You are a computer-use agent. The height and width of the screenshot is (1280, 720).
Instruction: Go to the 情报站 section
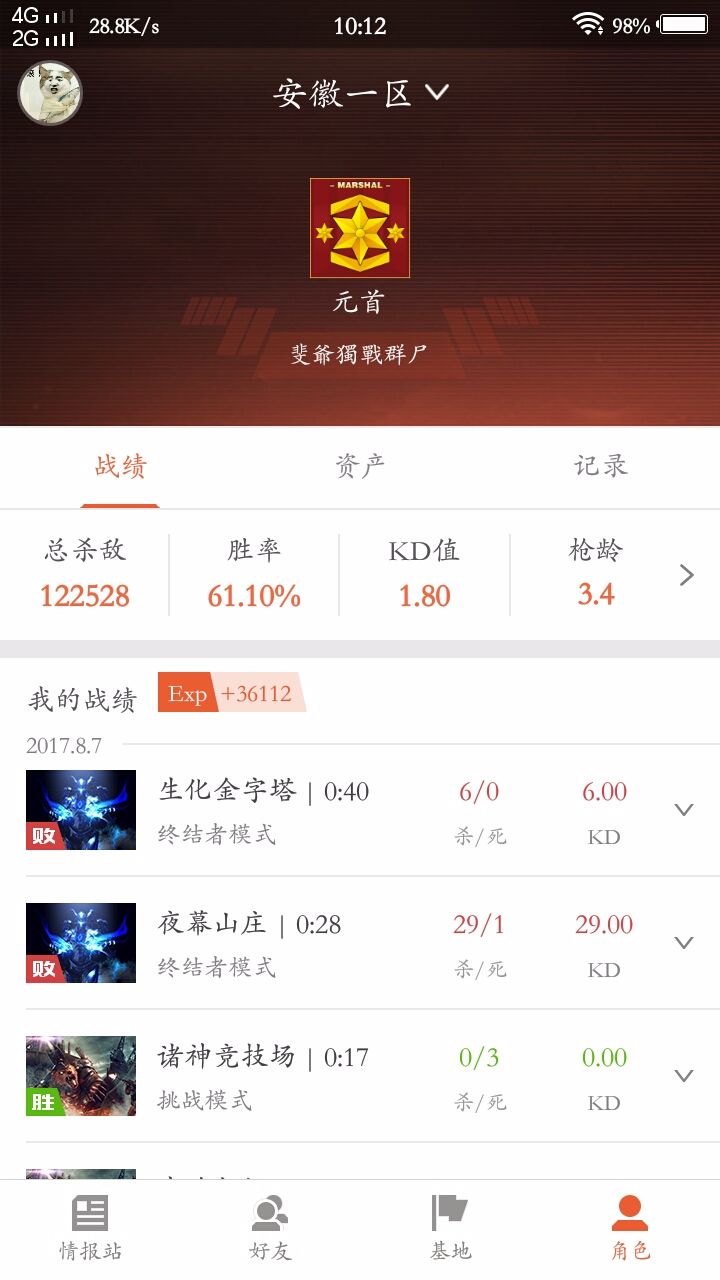(x=90, y=1229)
